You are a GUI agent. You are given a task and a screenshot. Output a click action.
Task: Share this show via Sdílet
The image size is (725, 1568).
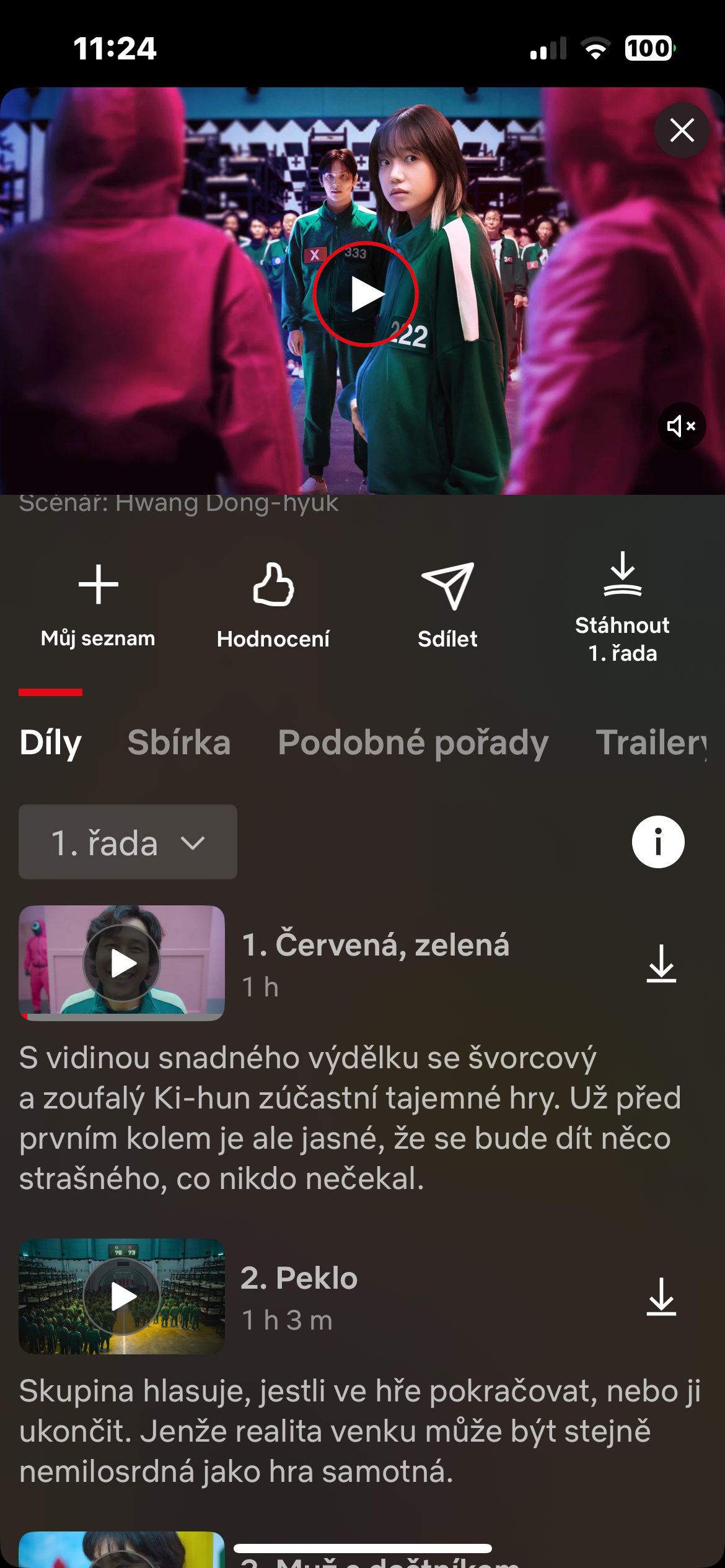coord(447,604)
